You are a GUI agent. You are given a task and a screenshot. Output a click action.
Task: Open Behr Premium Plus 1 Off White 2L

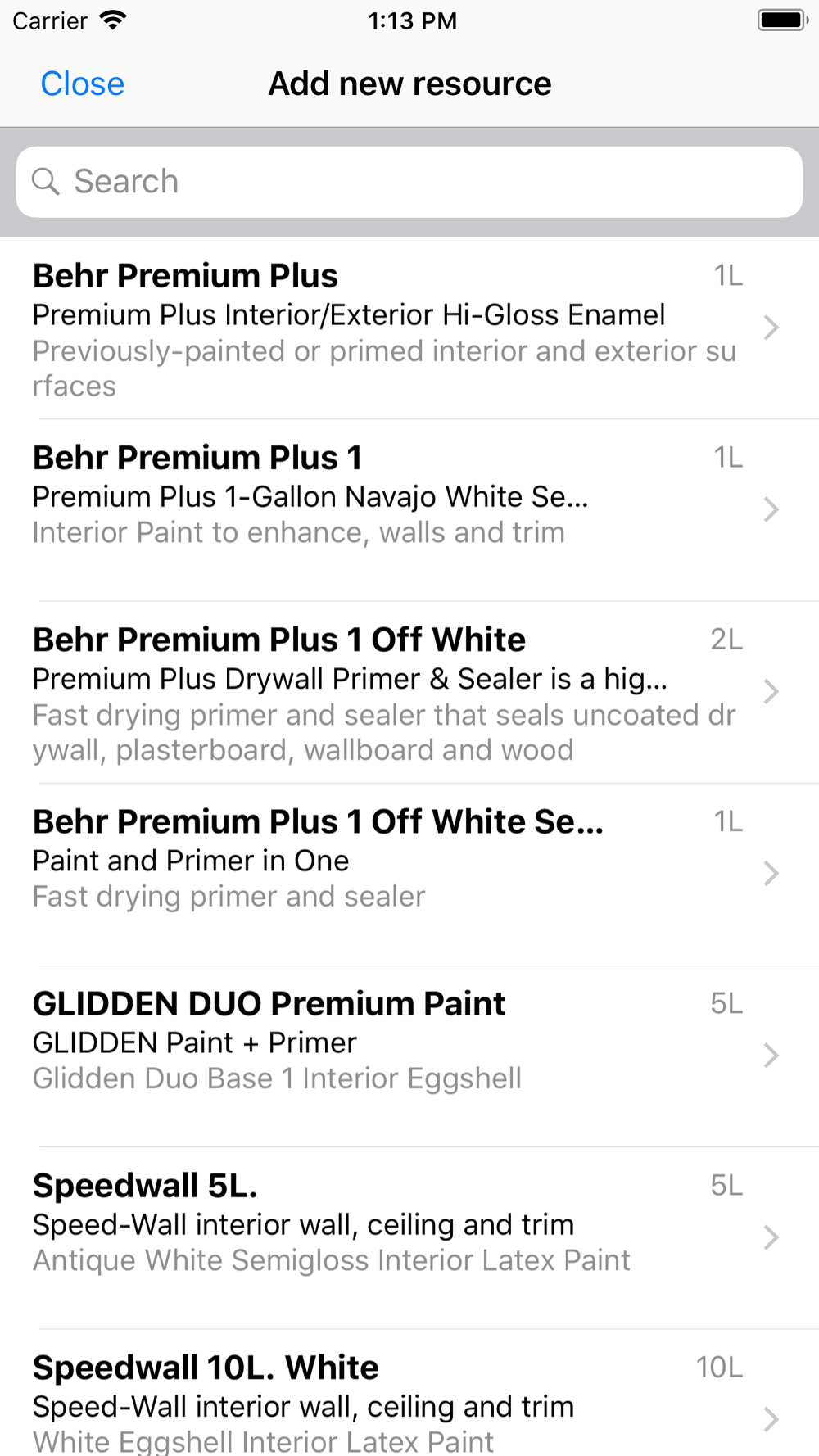coord(409,692)
